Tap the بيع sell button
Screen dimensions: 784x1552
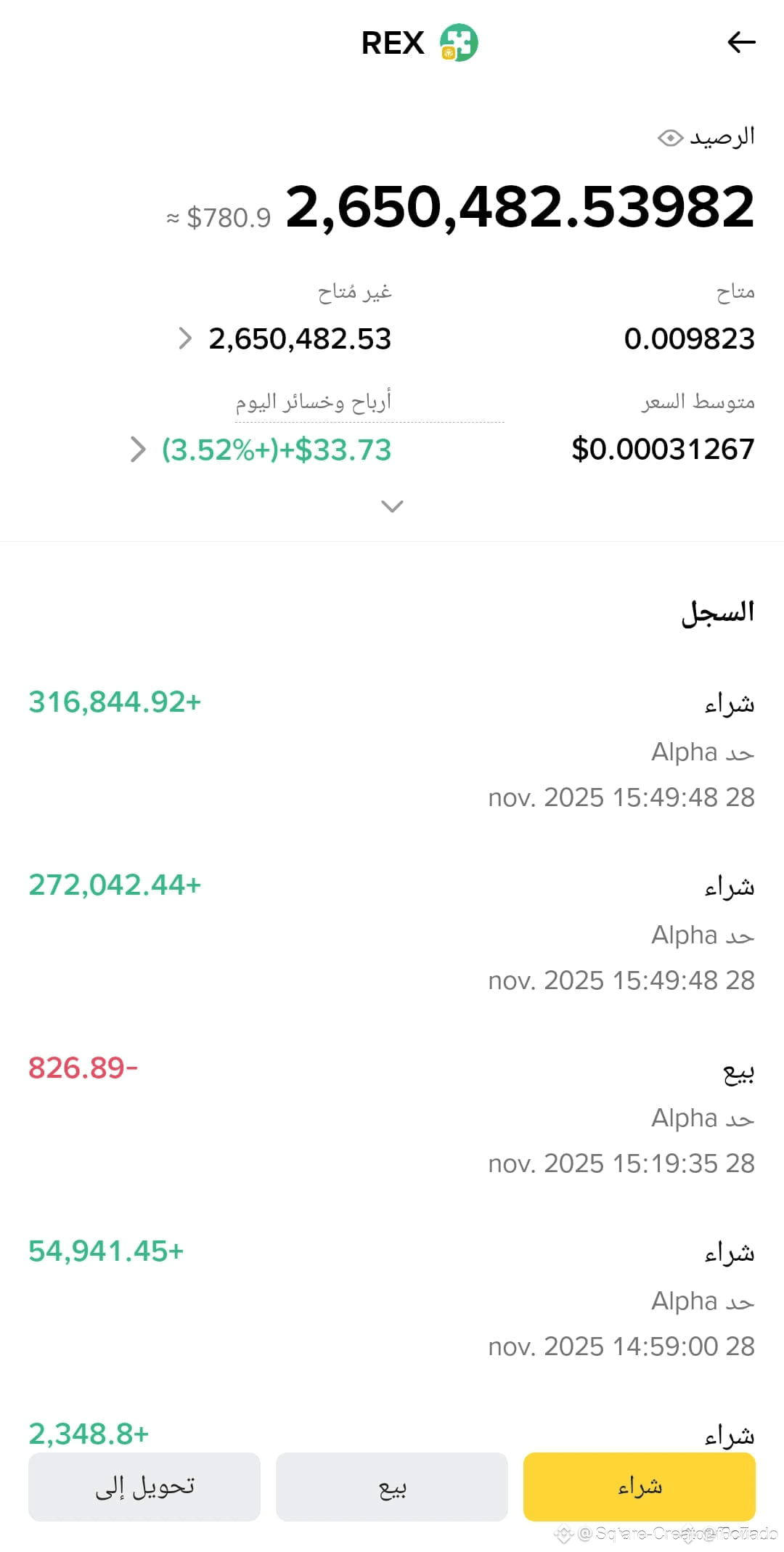tap(391, 1487)
